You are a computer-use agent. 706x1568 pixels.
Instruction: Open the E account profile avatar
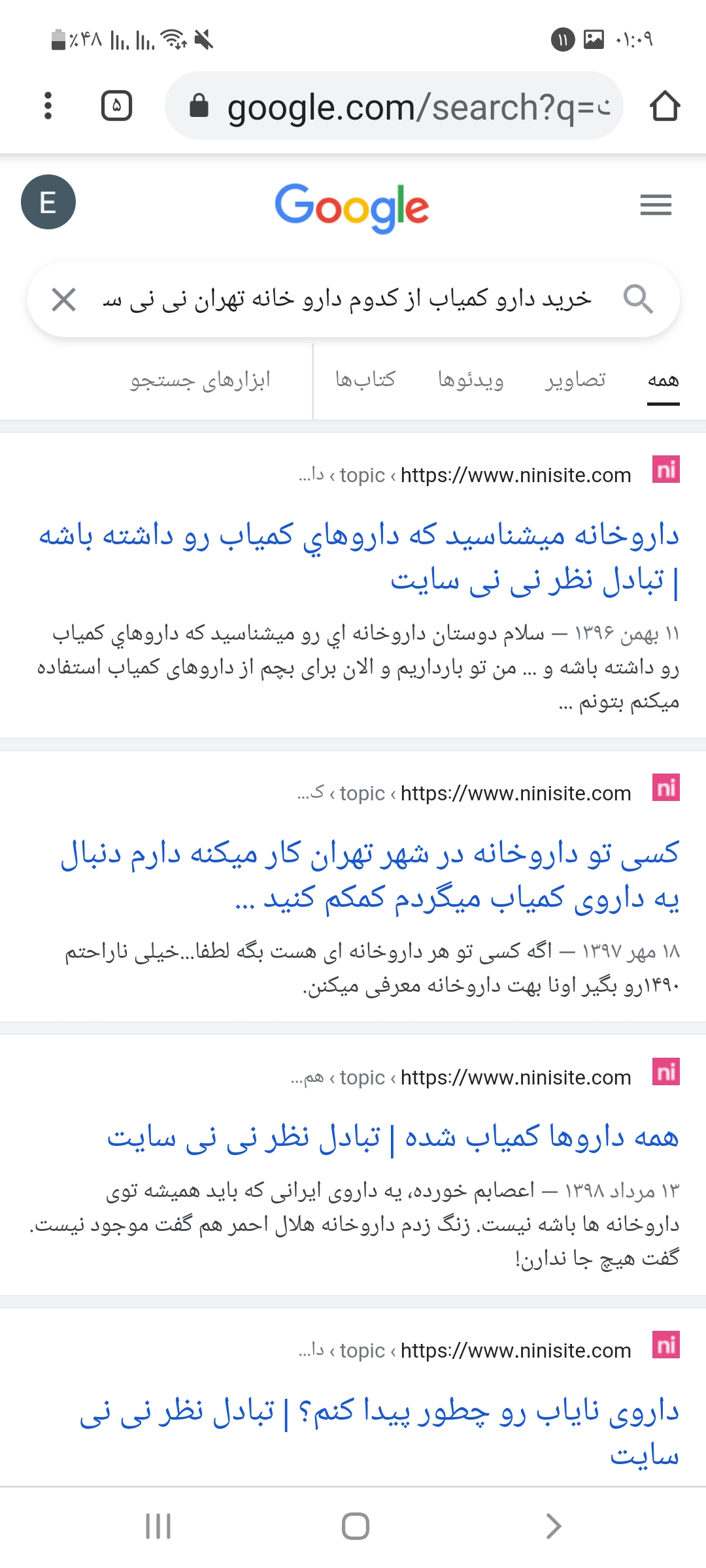tap(48, 203)
